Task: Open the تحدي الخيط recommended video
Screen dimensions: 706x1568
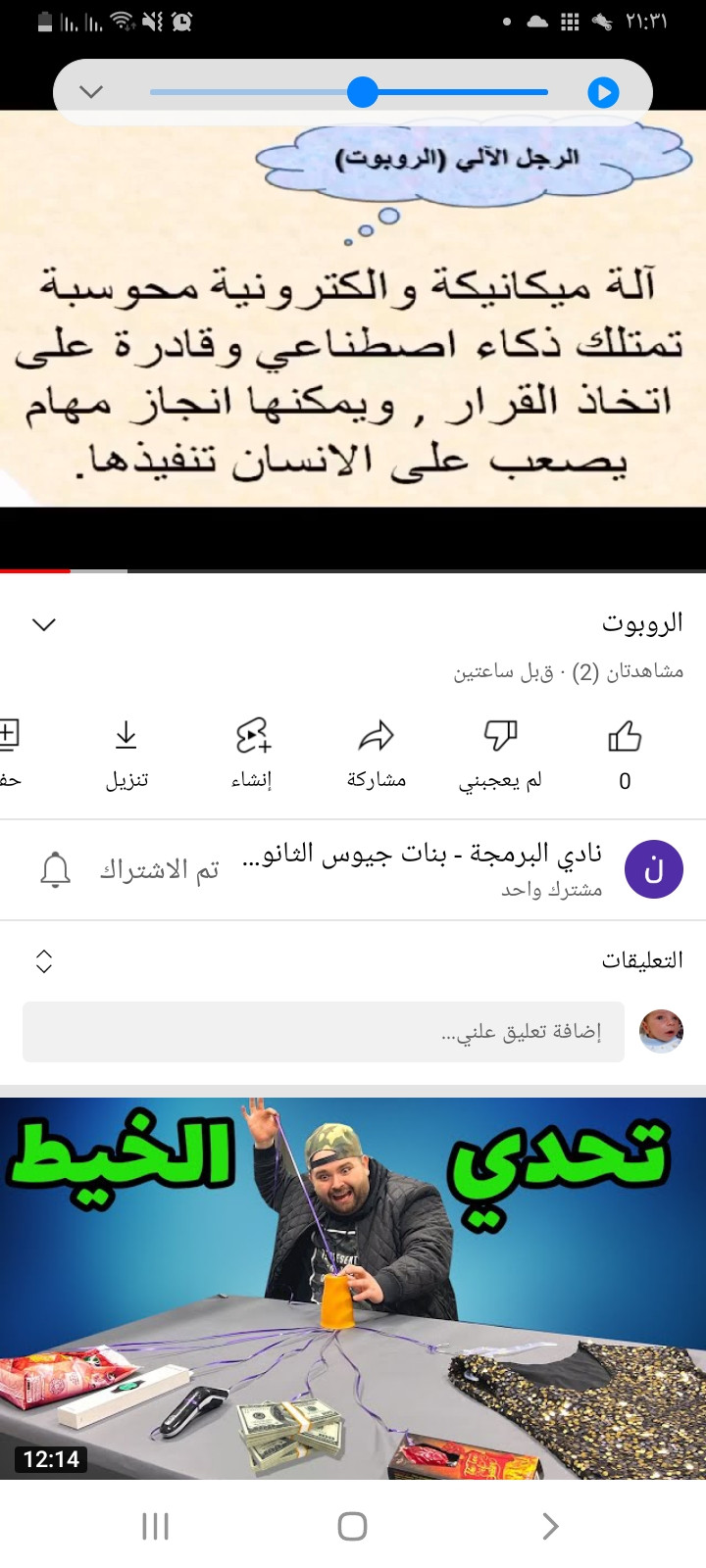Action: coord(353,1288)
